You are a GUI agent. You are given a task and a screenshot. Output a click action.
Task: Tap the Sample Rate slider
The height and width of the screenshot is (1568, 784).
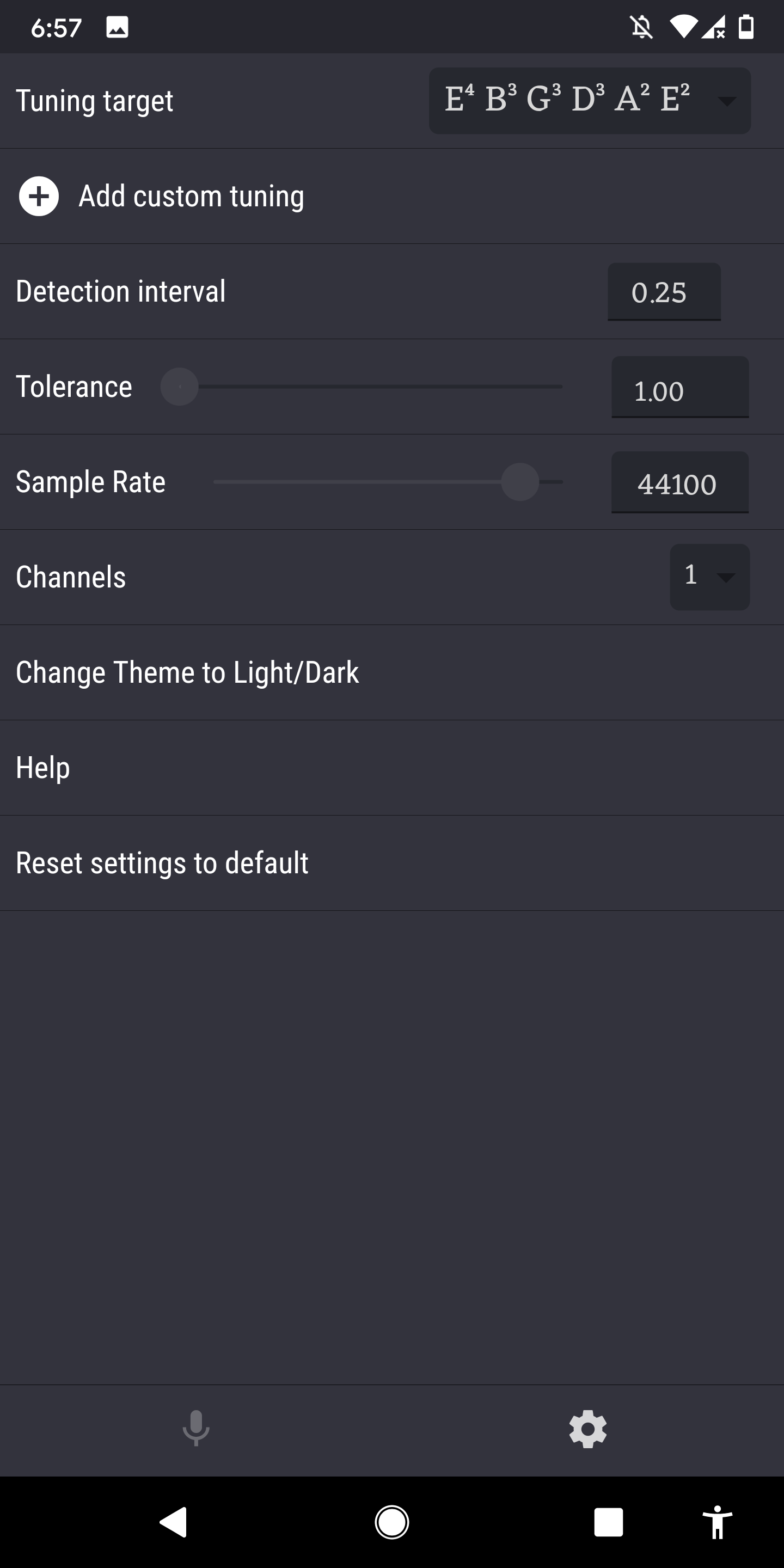pos(388,482)
